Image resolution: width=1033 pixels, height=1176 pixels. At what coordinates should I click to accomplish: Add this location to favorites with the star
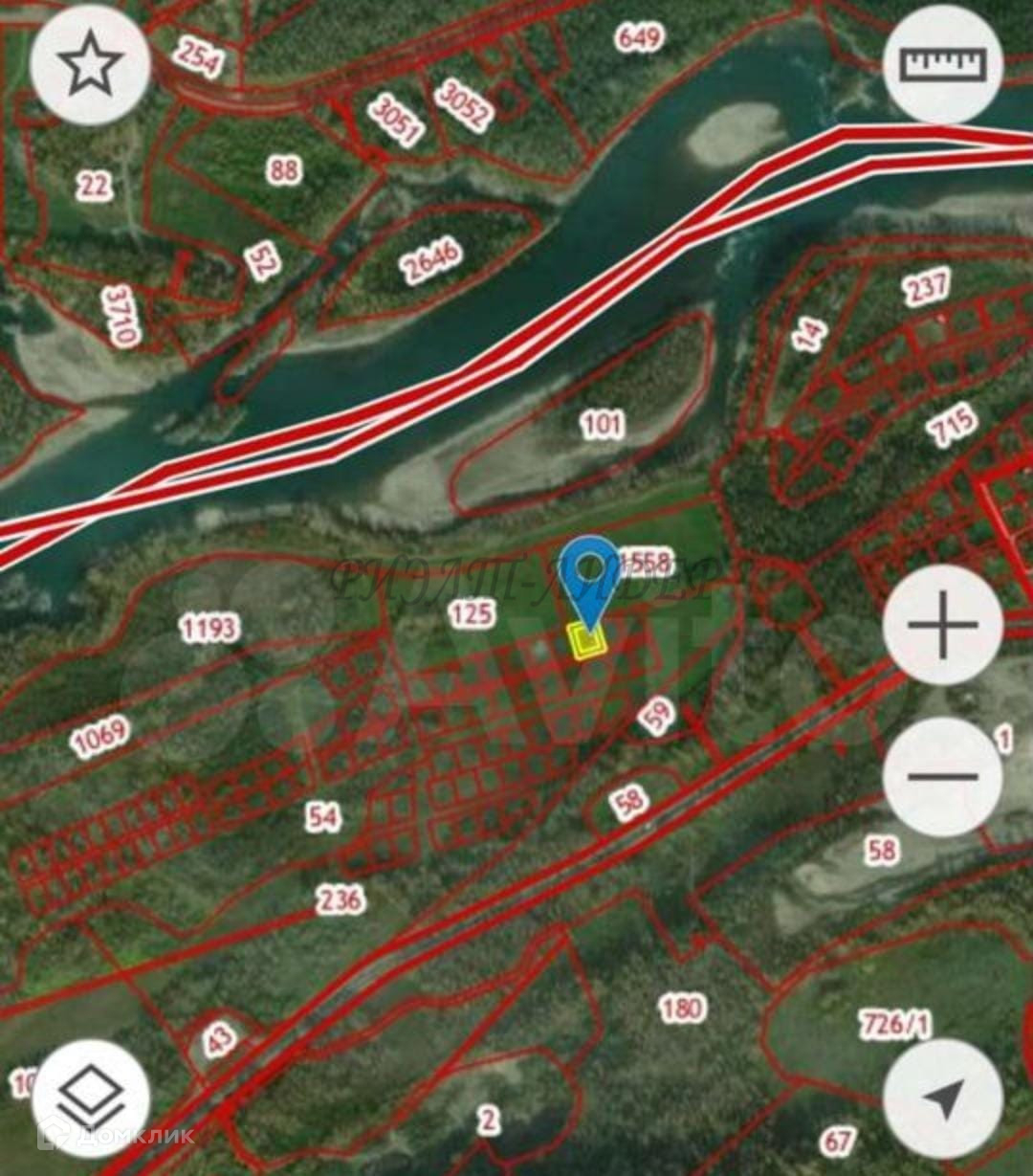[x=90, y=65]
